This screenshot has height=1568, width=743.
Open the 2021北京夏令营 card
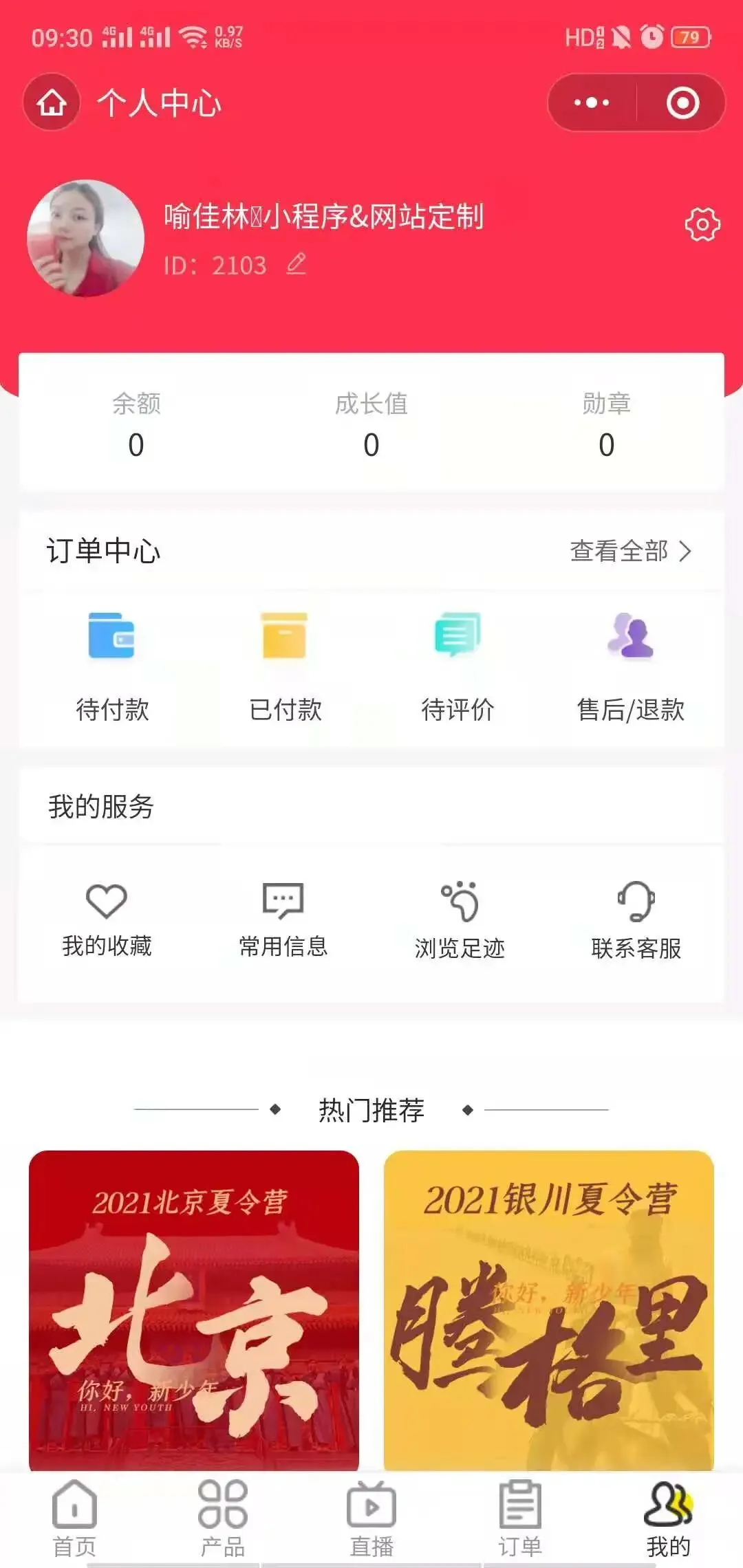(x=194, y=1311)
